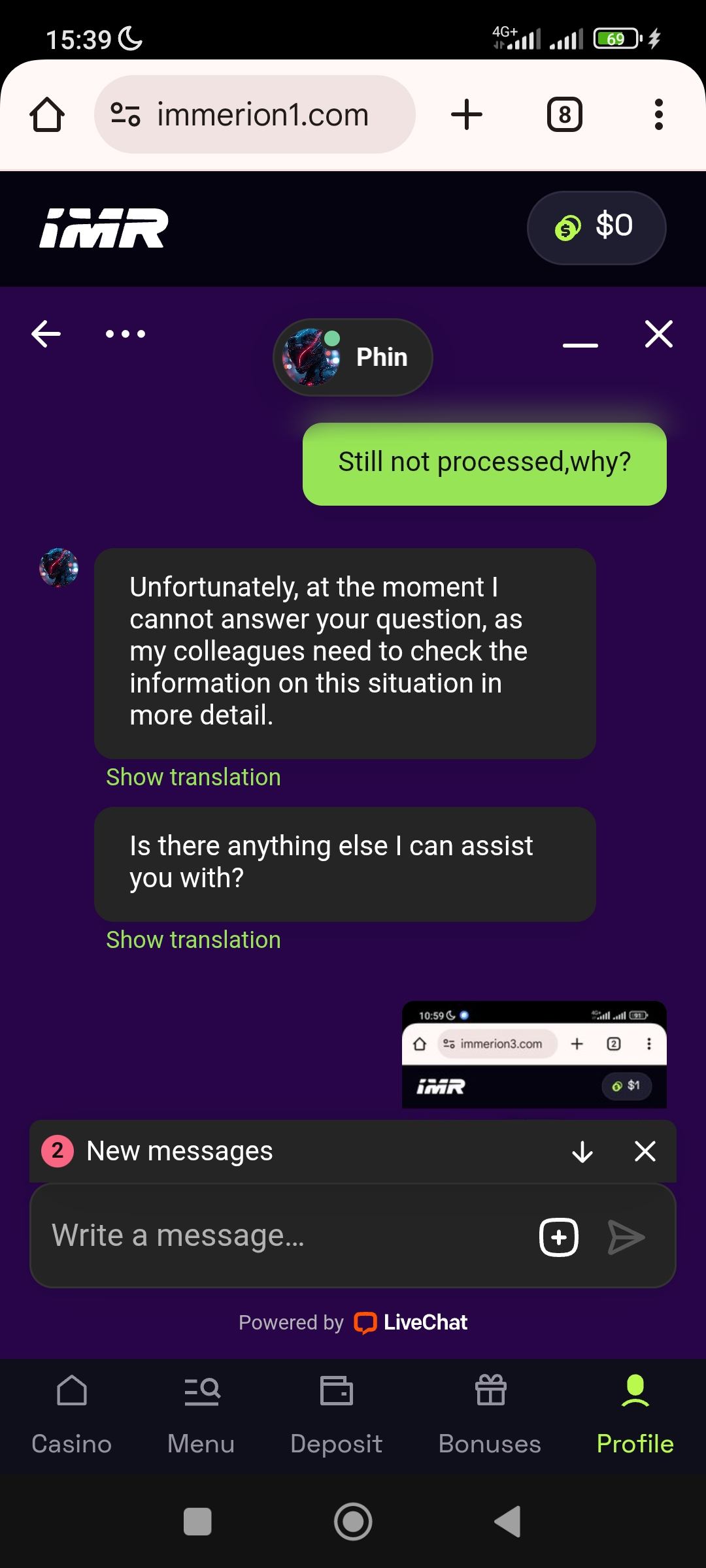The height and width of the screenshot is (1568, 706).
Task: Go back in the live chat window
Action: [46, 334]
